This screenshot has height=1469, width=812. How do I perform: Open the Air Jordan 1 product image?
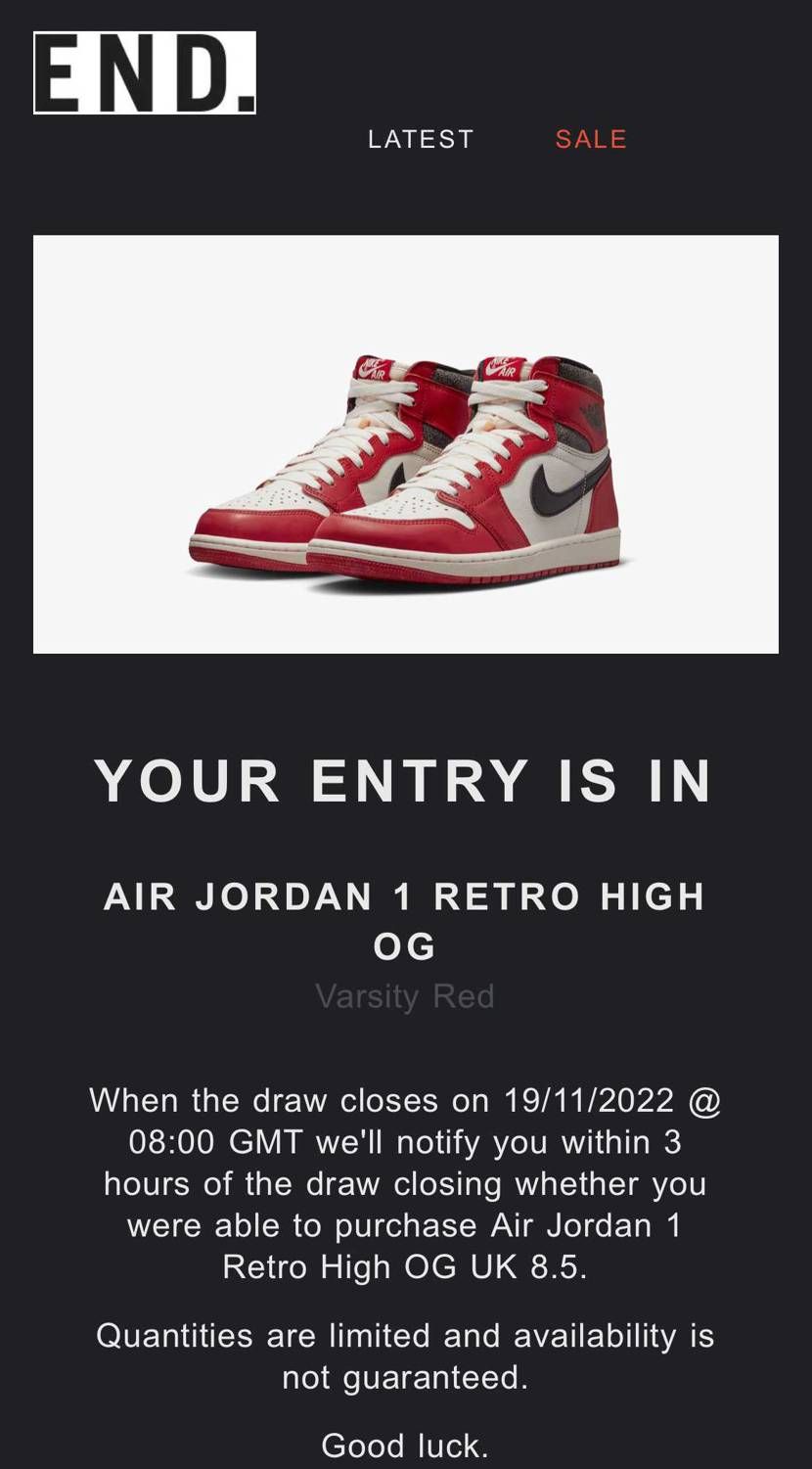[x=406, y=444]
